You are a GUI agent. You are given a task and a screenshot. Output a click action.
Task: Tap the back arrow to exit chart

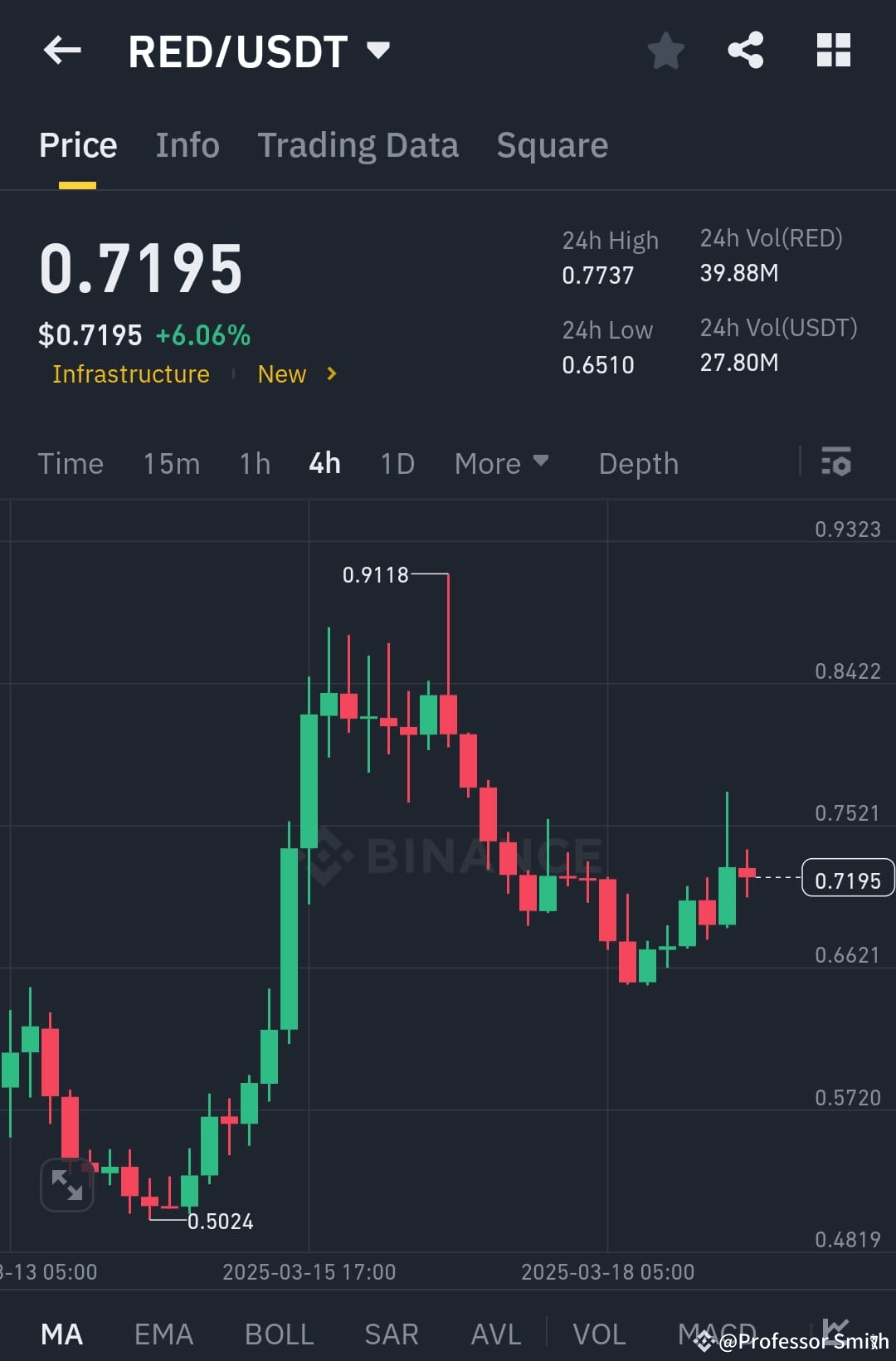(x=61, y=50)
